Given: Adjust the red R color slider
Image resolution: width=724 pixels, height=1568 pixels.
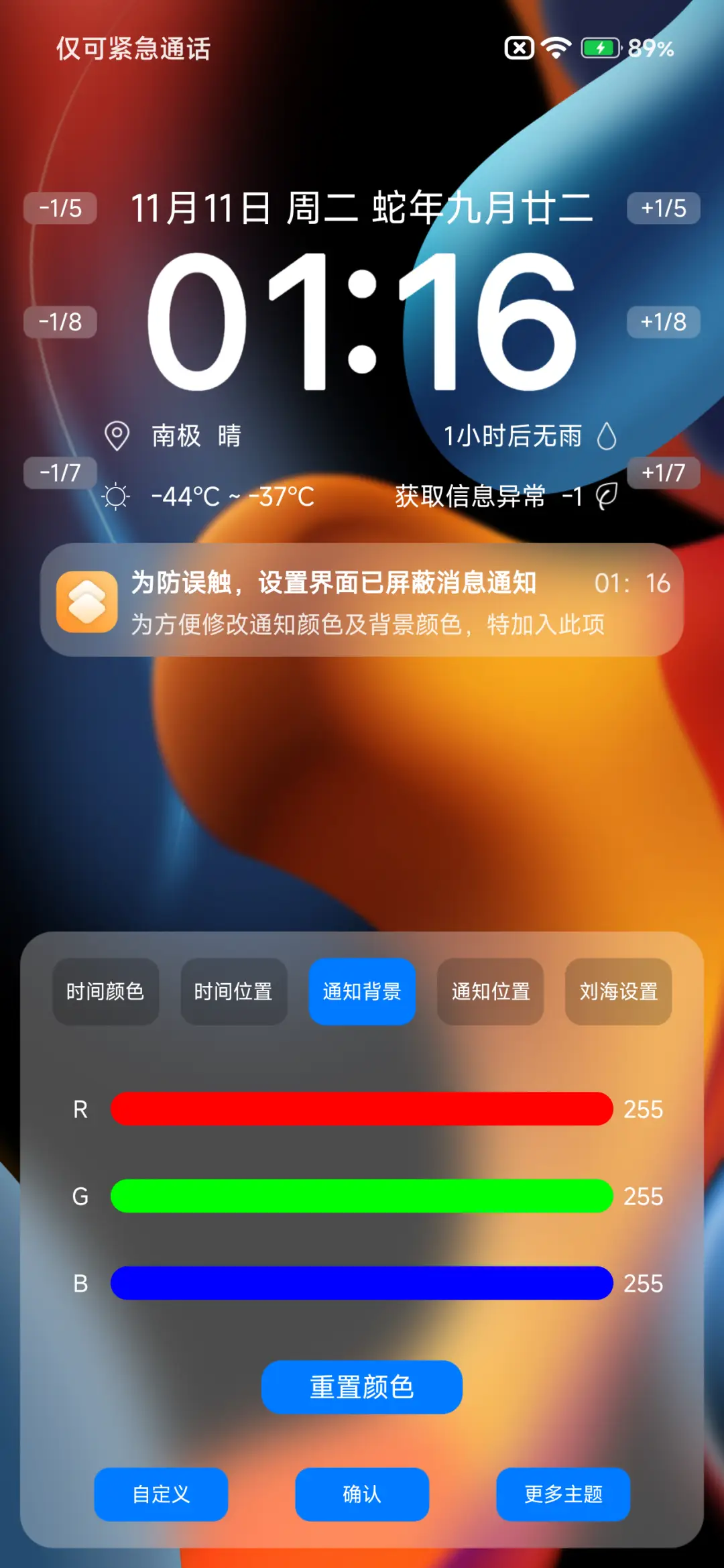Looking at the screenshot, I should (362, 1110).
